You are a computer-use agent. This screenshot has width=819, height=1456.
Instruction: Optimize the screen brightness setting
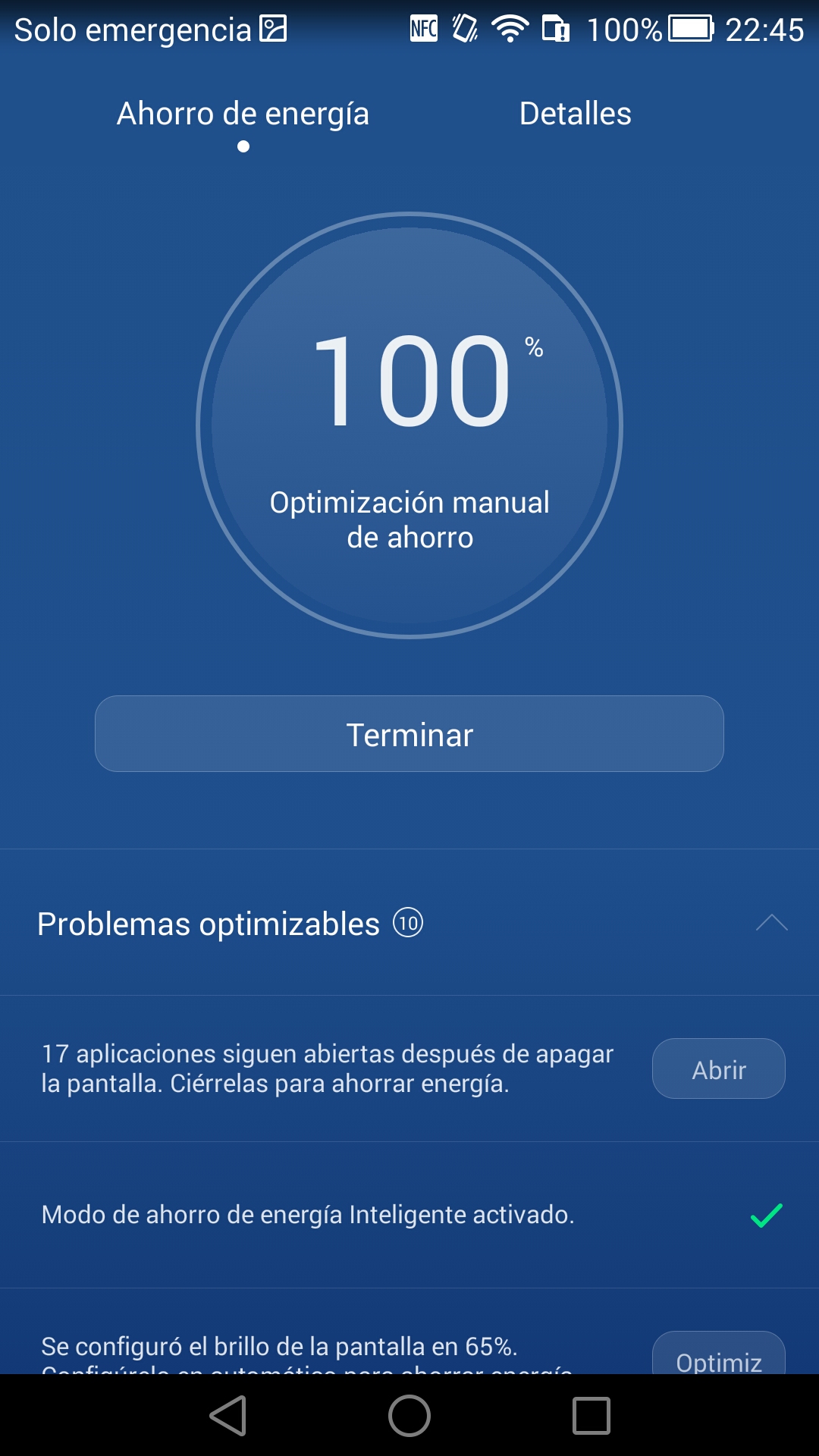718,1357
